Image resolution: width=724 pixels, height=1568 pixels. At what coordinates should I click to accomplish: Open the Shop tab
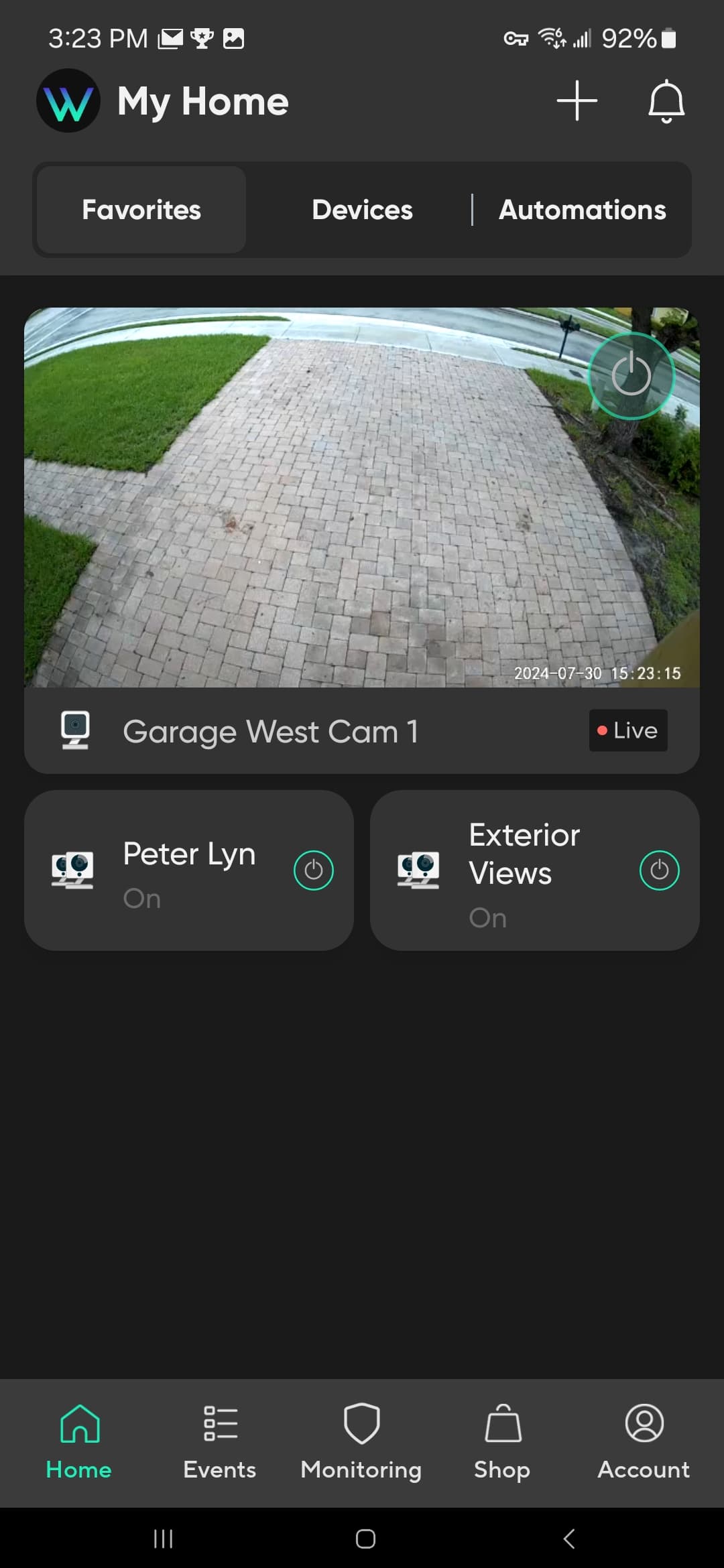pyautogui.click(x=502, y=1442)
